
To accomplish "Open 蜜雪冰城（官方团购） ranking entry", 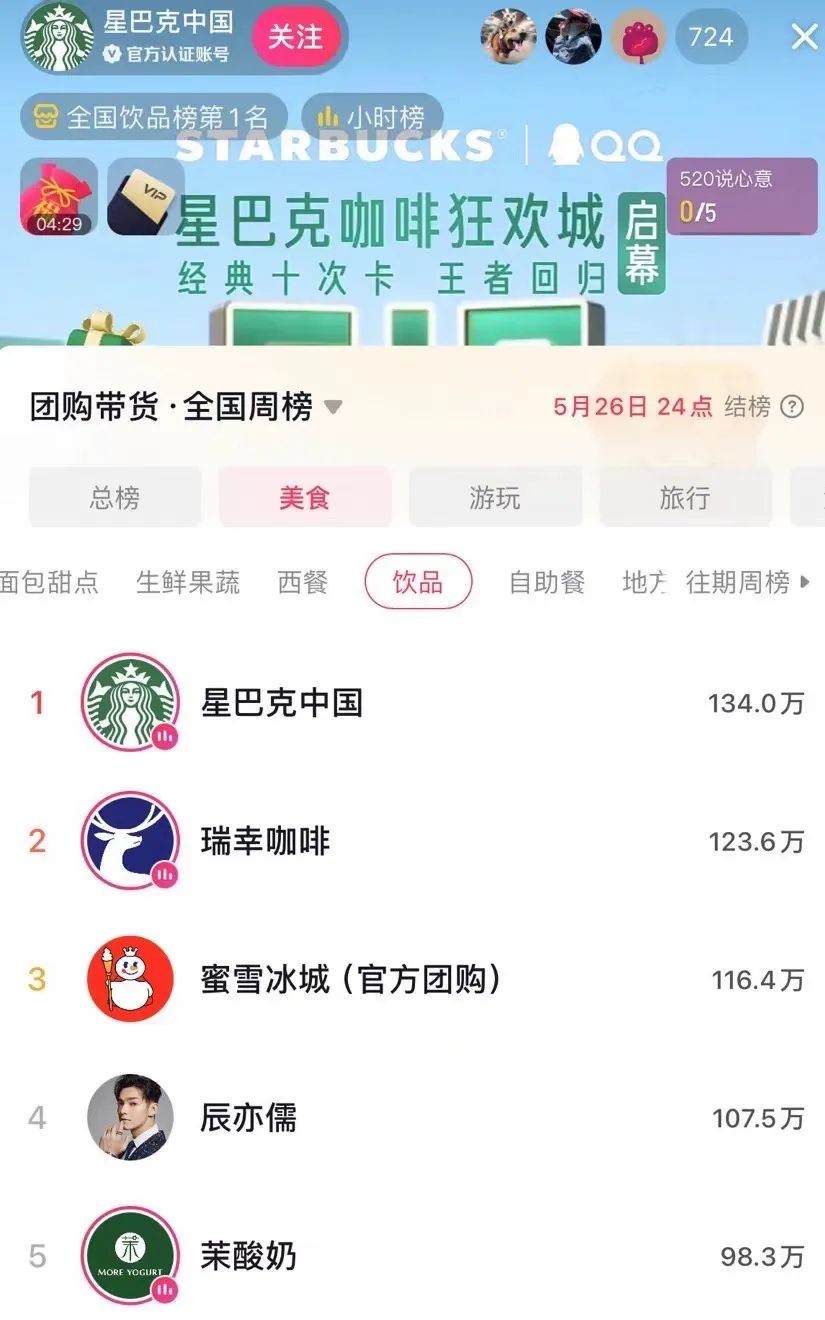I will click(350, 979).
